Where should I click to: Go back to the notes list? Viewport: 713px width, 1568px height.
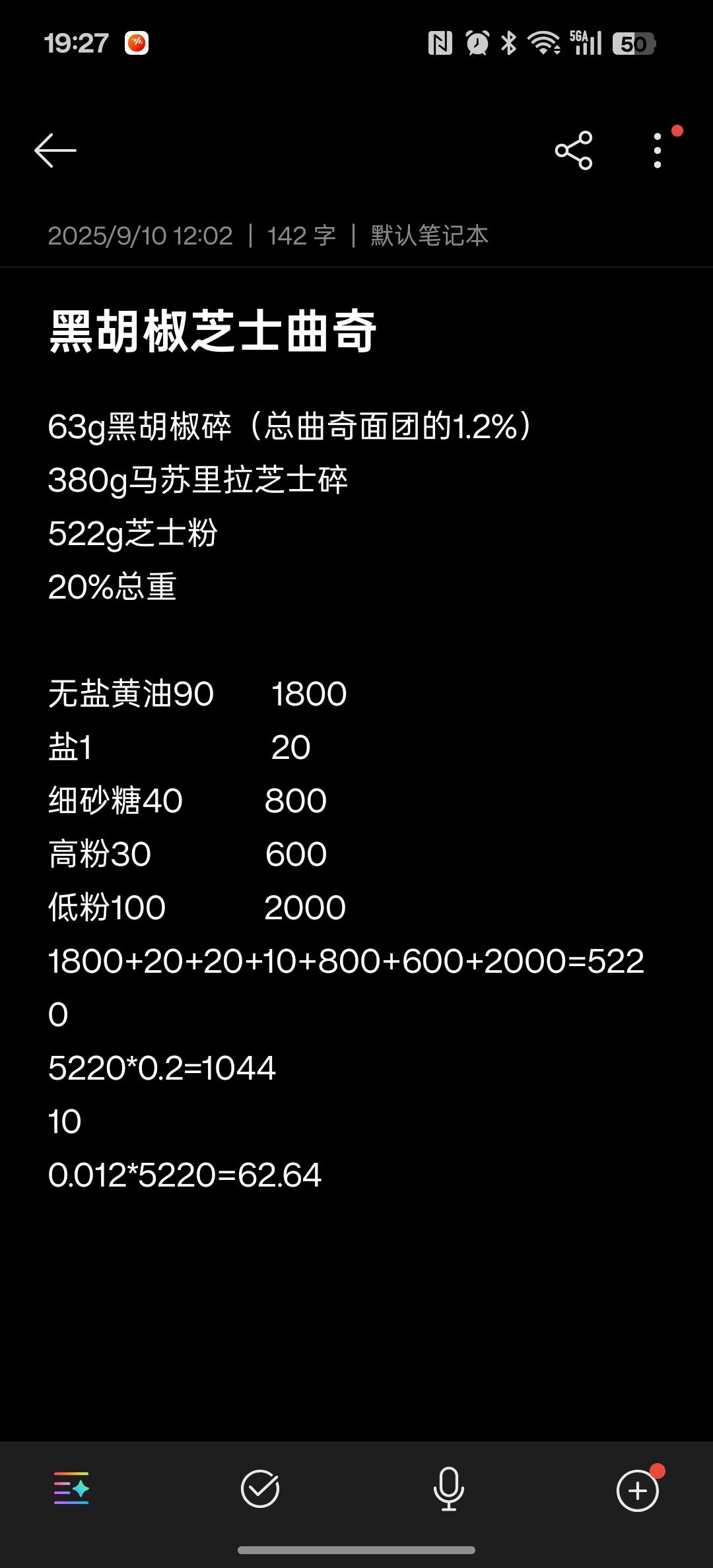[x=55, y=150]
